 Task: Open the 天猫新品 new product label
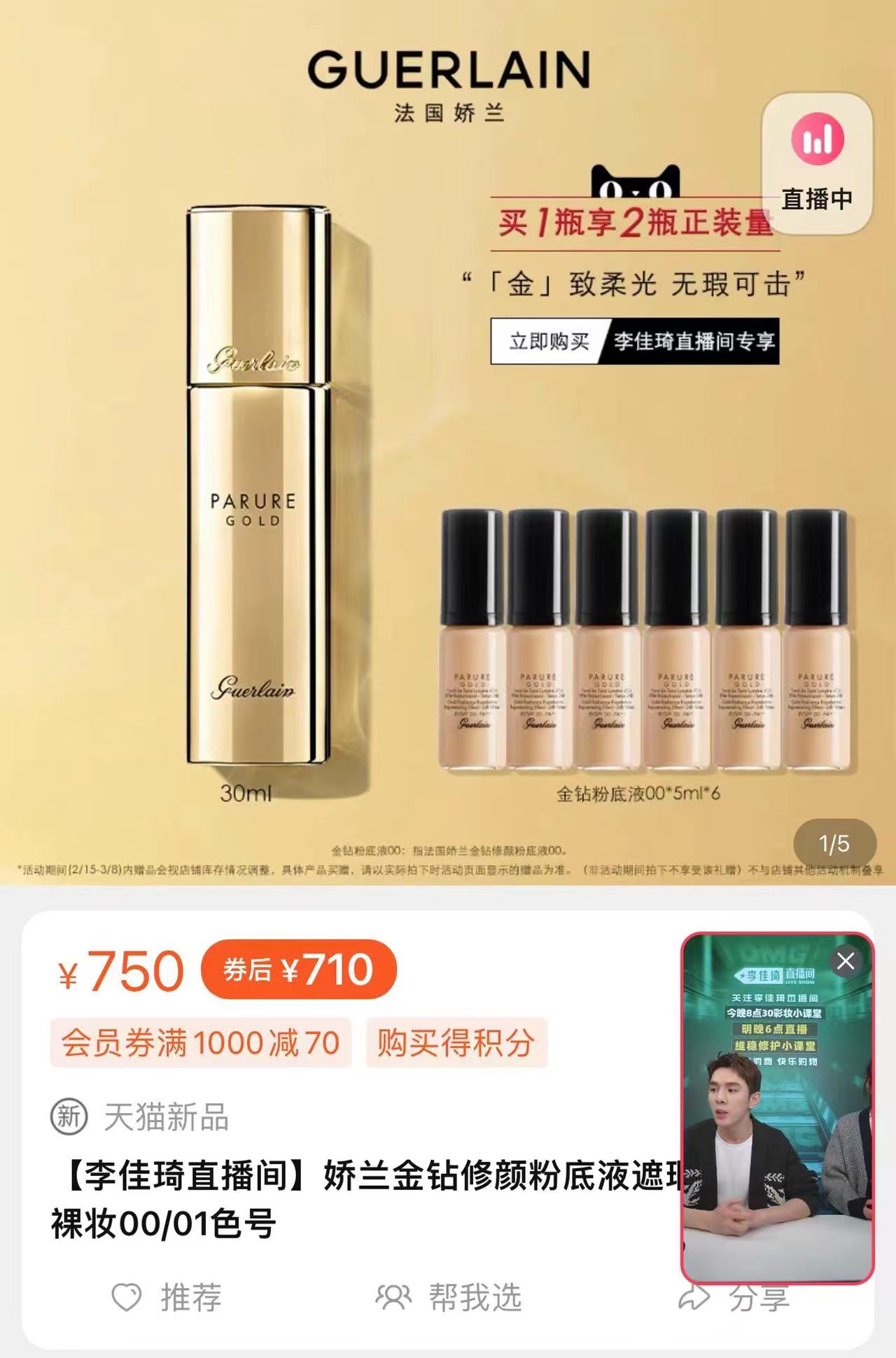(140, 1116)
